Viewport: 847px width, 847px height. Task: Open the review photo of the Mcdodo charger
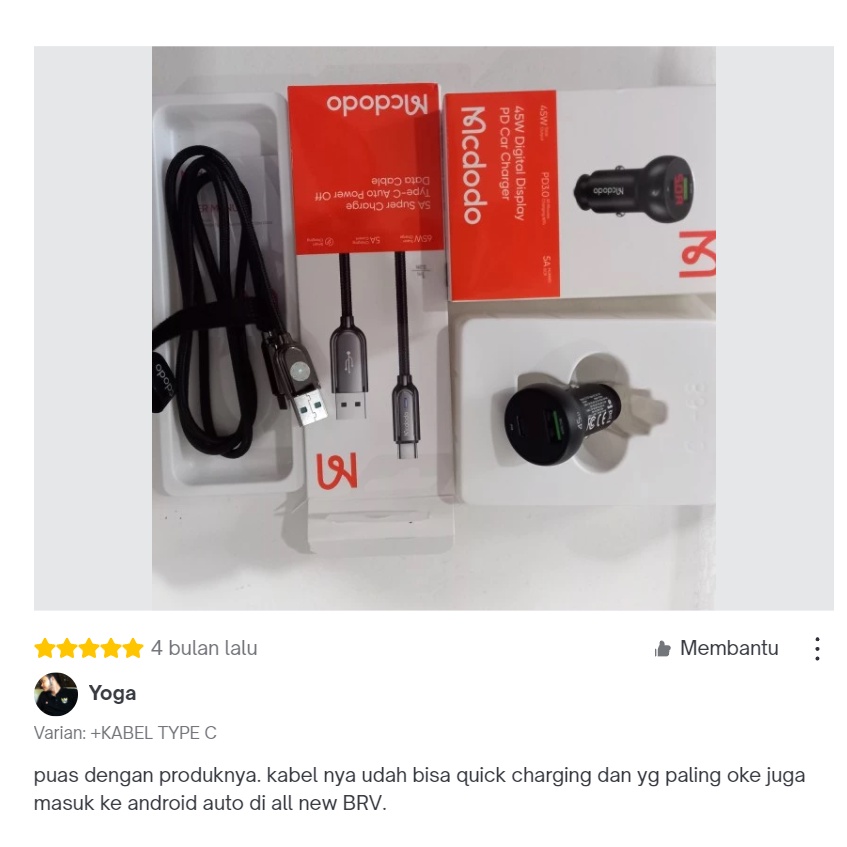[x=433, y=328]
